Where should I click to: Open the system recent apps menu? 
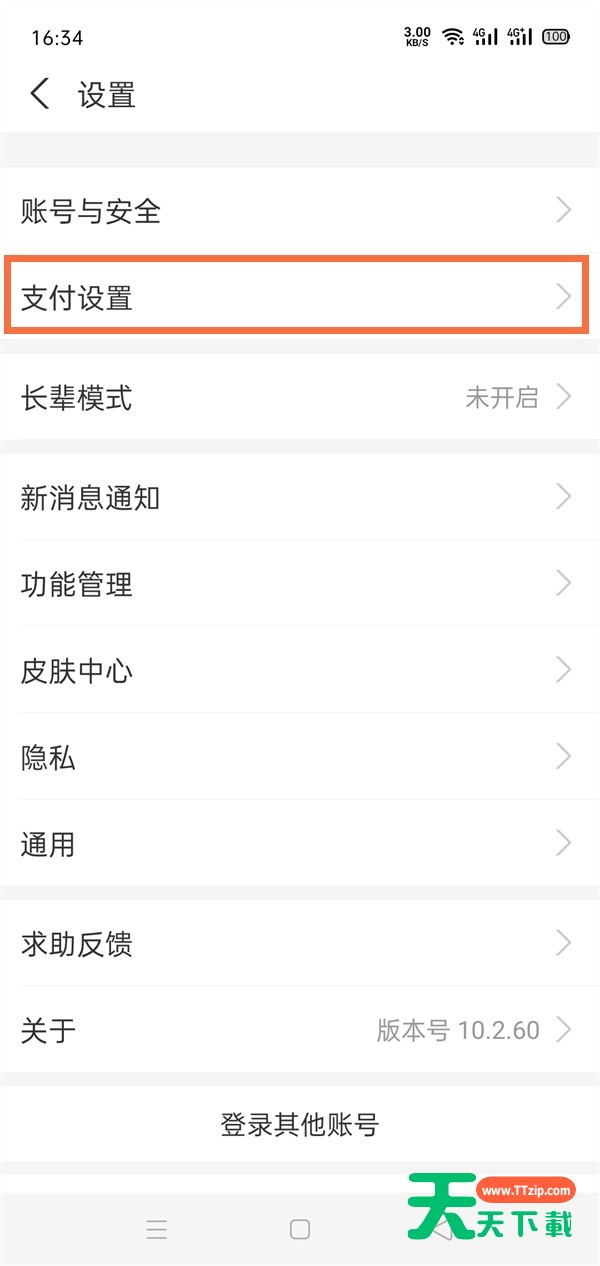[156, 1229]
